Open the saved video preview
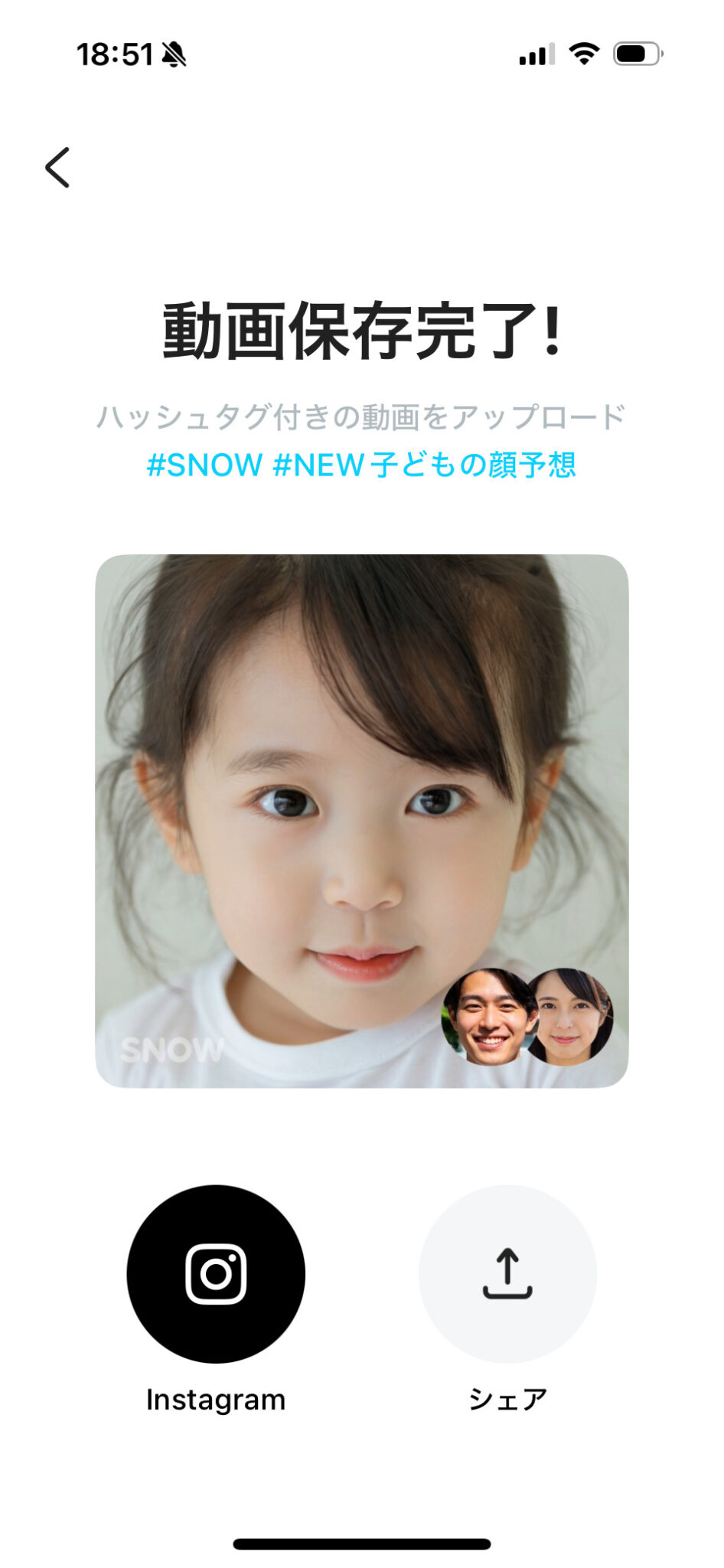Screen dimensions: 724x1568 point(361,820)
